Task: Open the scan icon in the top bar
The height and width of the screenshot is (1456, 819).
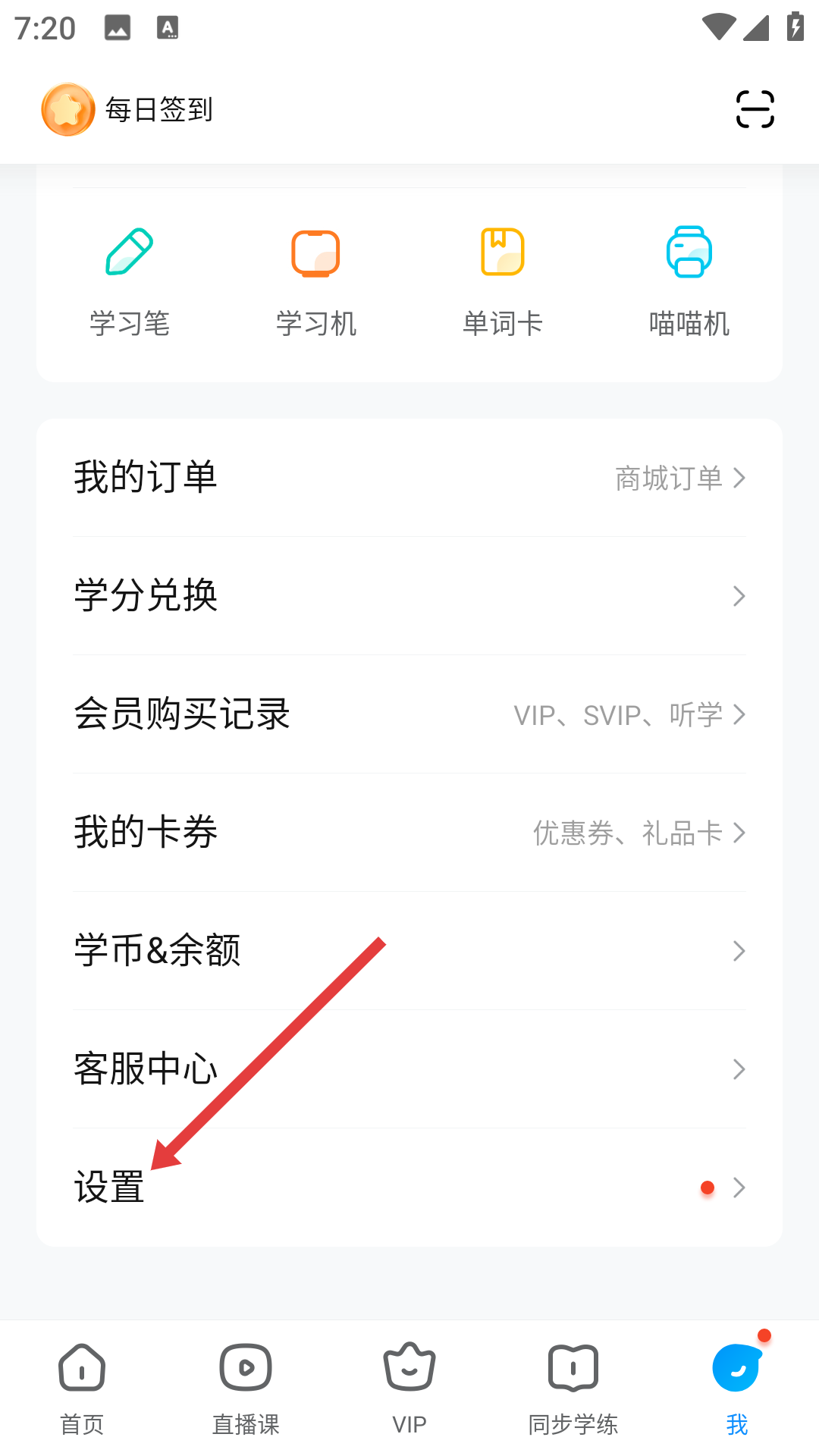Action: (x=755, y=109)
